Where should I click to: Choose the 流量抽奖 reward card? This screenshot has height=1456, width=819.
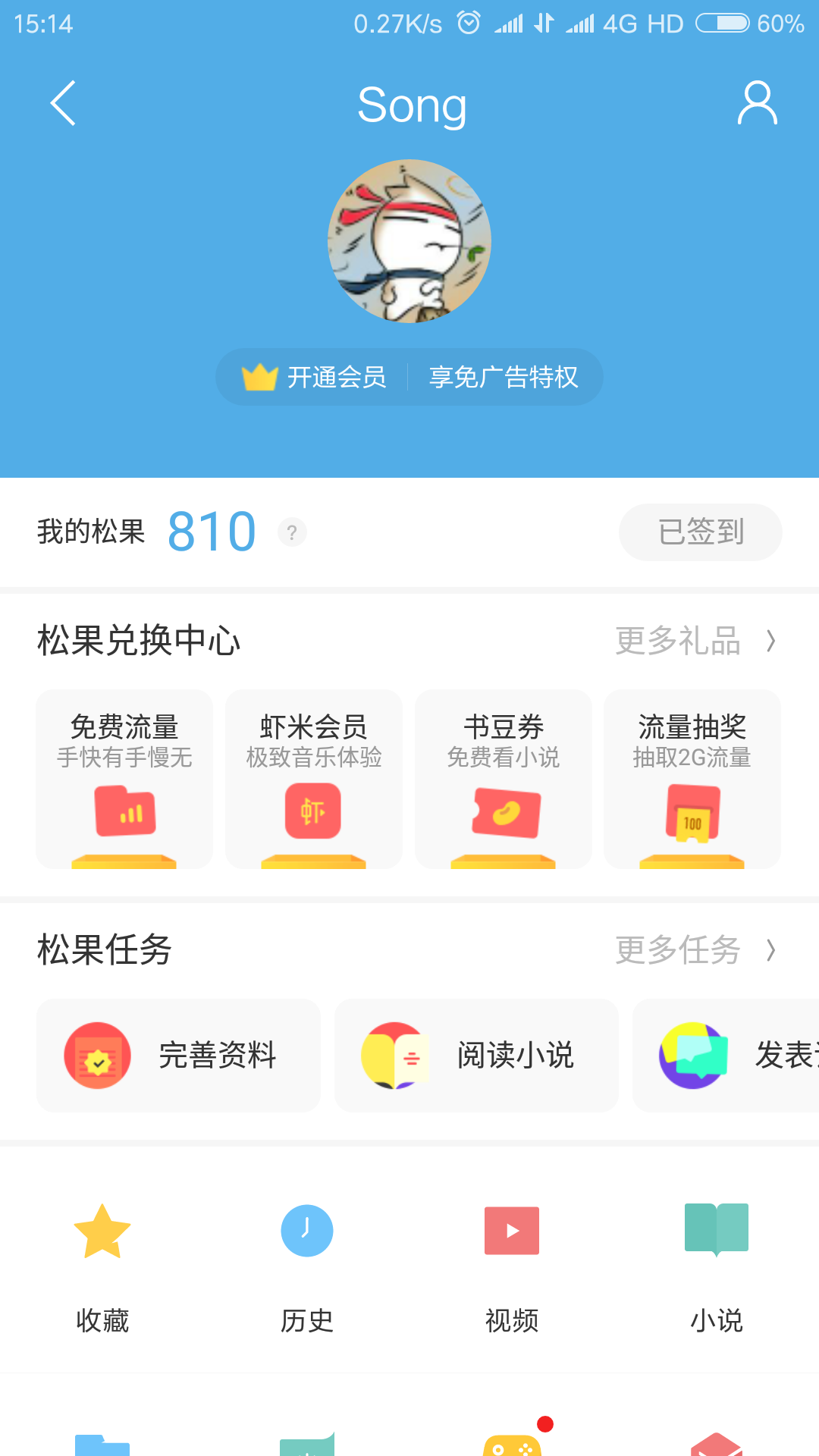[x=692, y=778]
